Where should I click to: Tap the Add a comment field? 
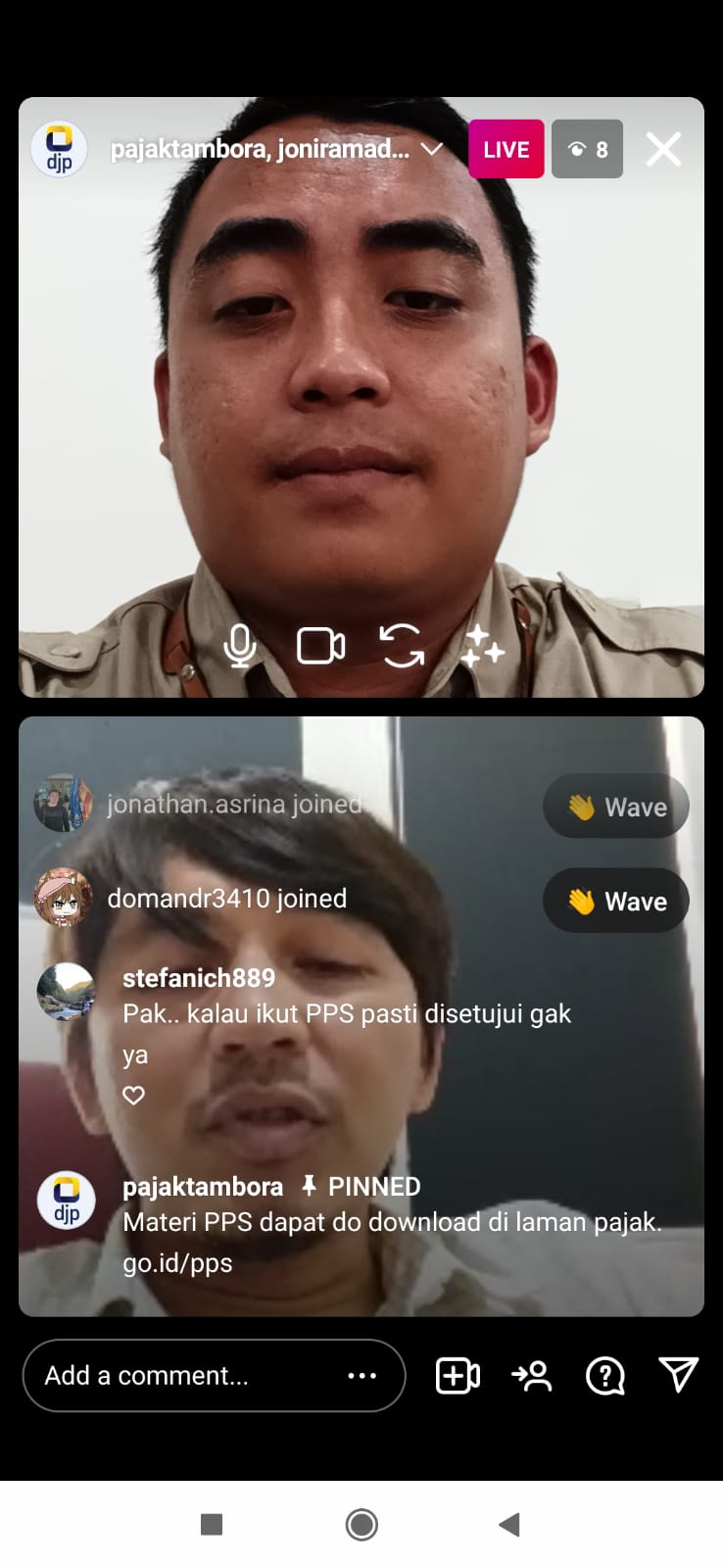click(x=186, y=1376)
